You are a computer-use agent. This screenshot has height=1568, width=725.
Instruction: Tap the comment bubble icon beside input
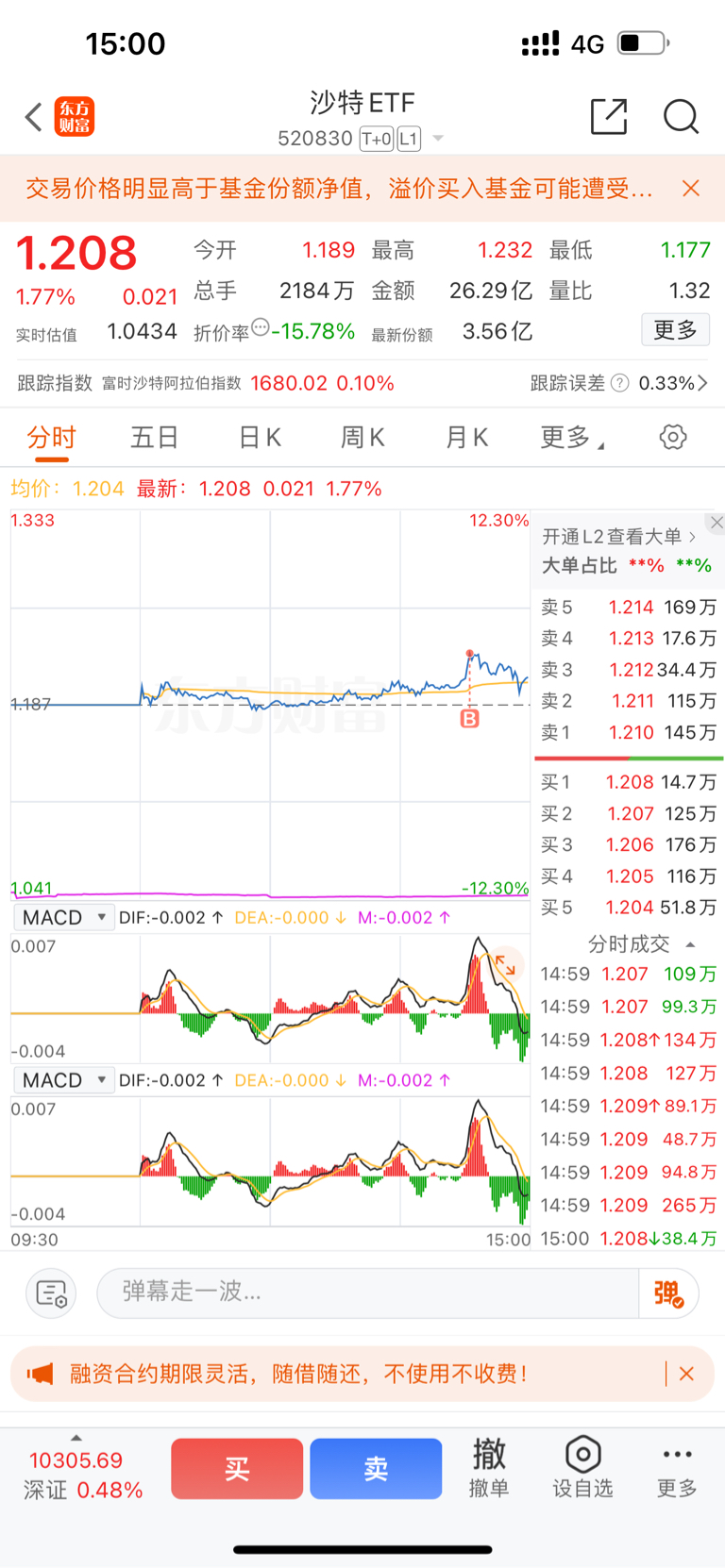tap(51, 1293)
